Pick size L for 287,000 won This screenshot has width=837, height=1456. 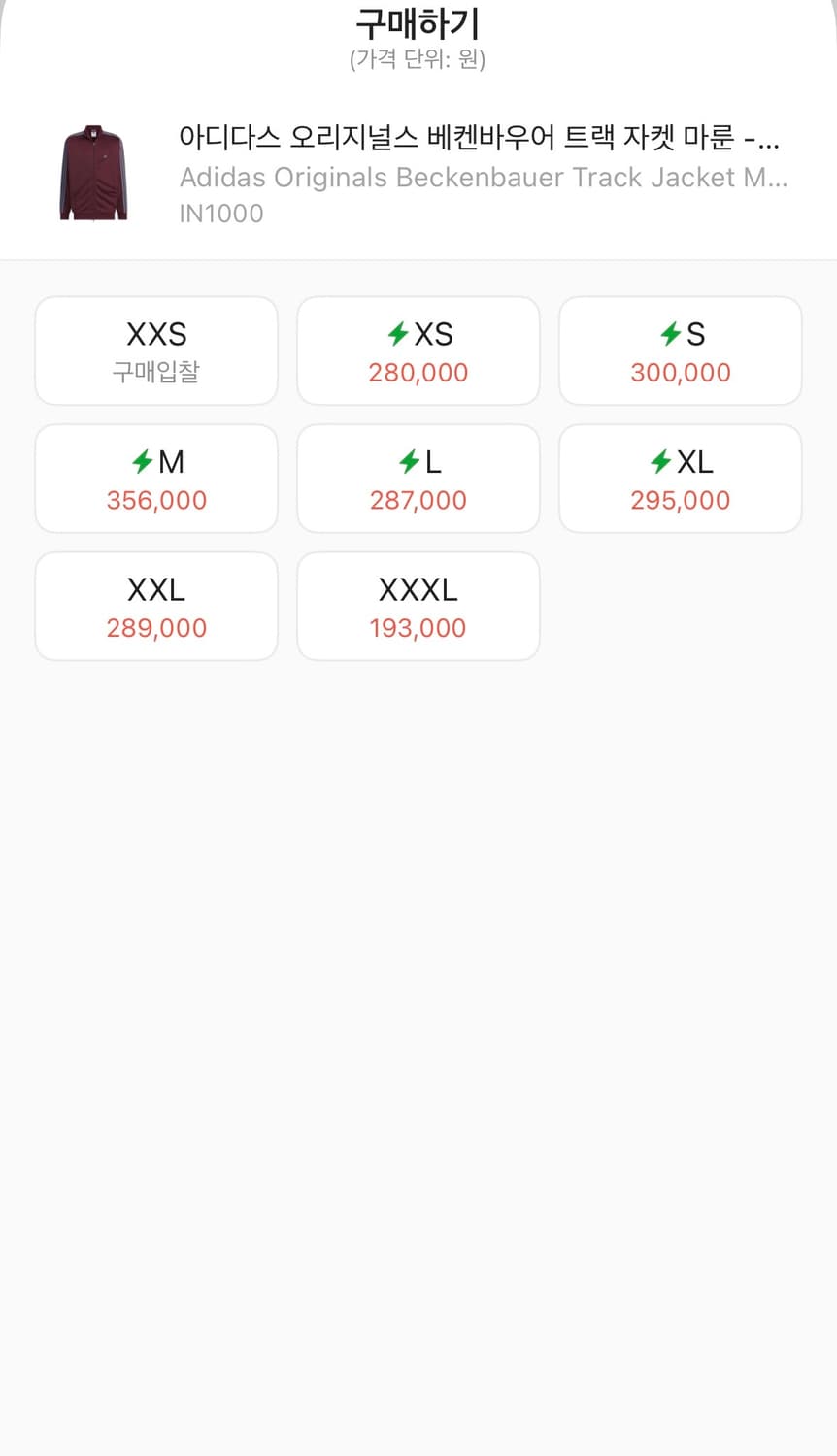pyautogui.click(x=418, y=479)
